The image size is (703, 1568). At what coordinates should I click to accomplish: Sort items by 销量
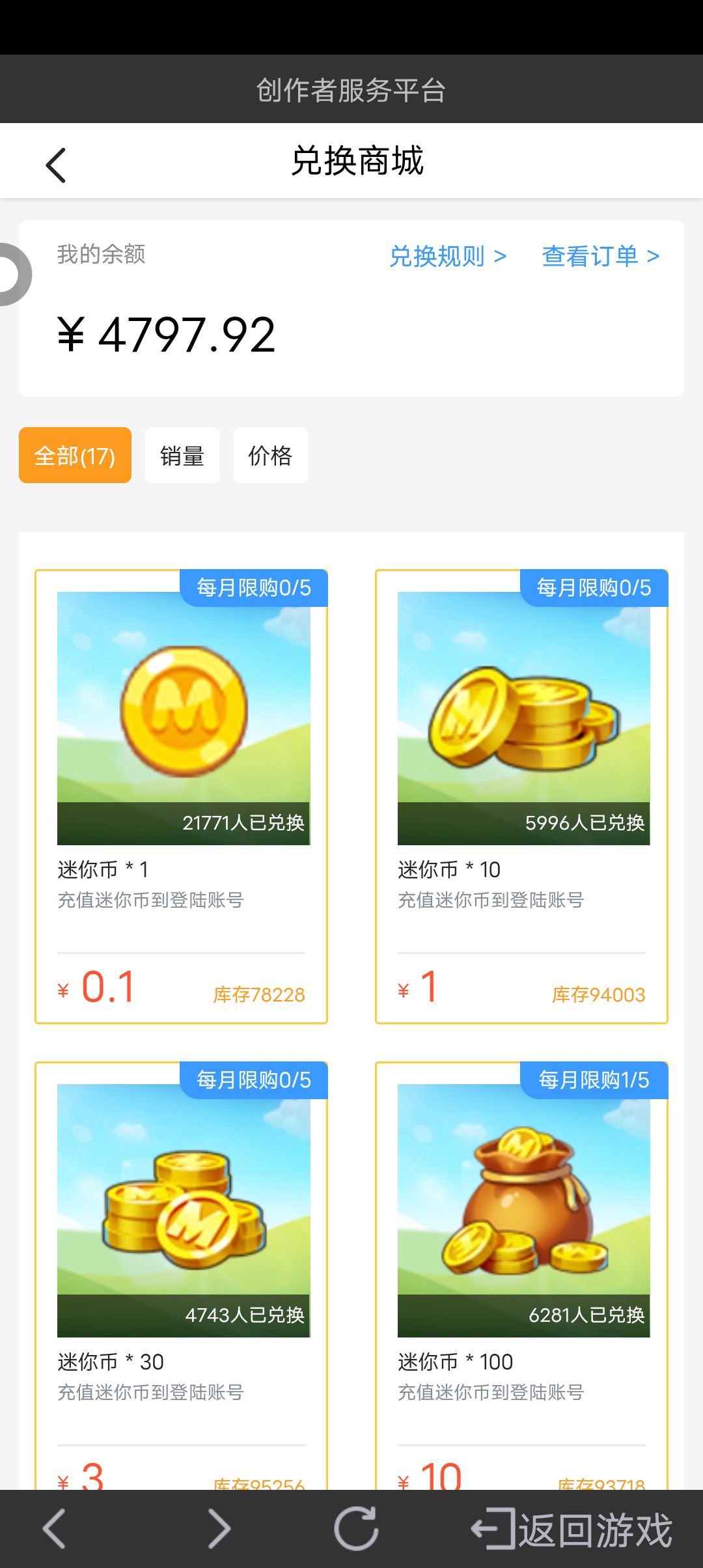[182, 455]
